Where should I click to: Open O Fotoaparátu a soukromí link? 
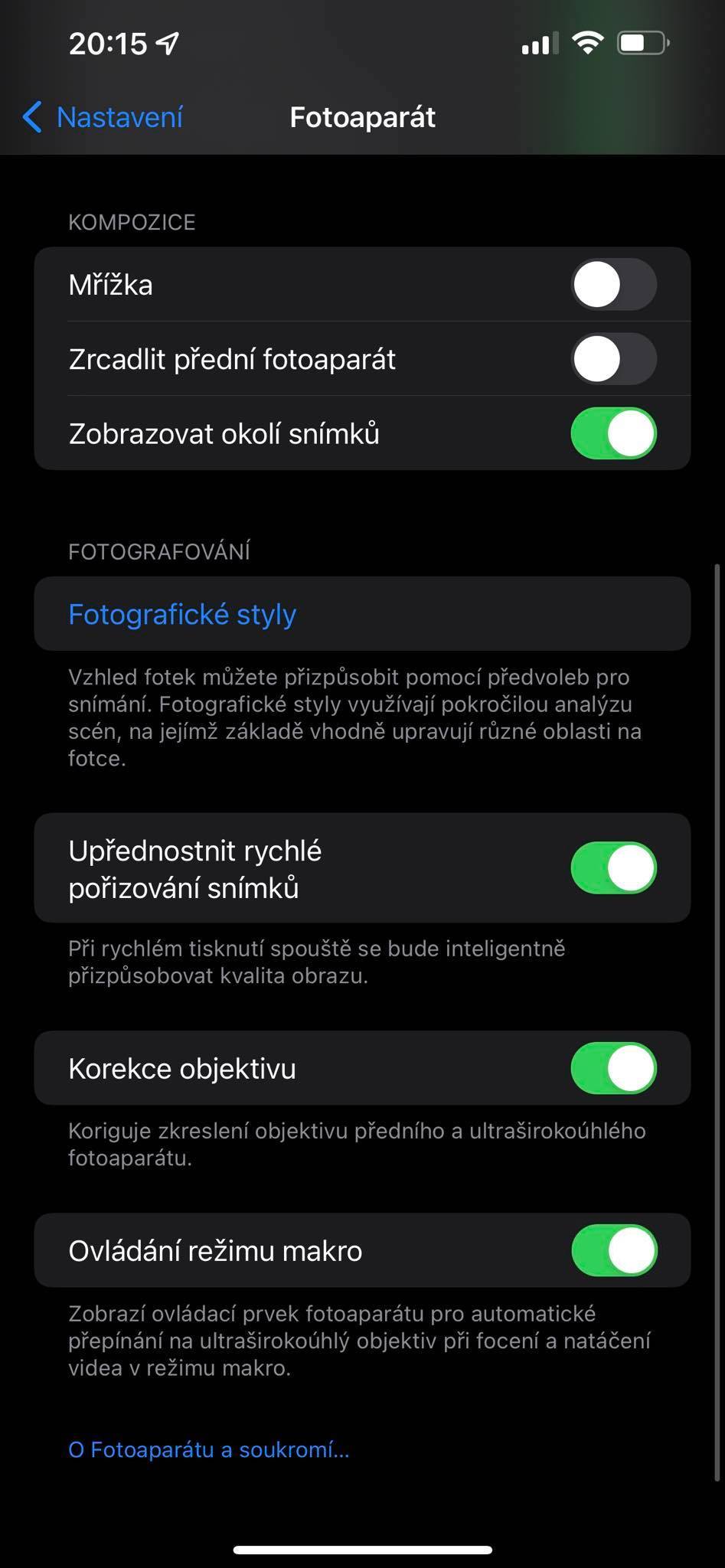click(x=208, y=1449)
